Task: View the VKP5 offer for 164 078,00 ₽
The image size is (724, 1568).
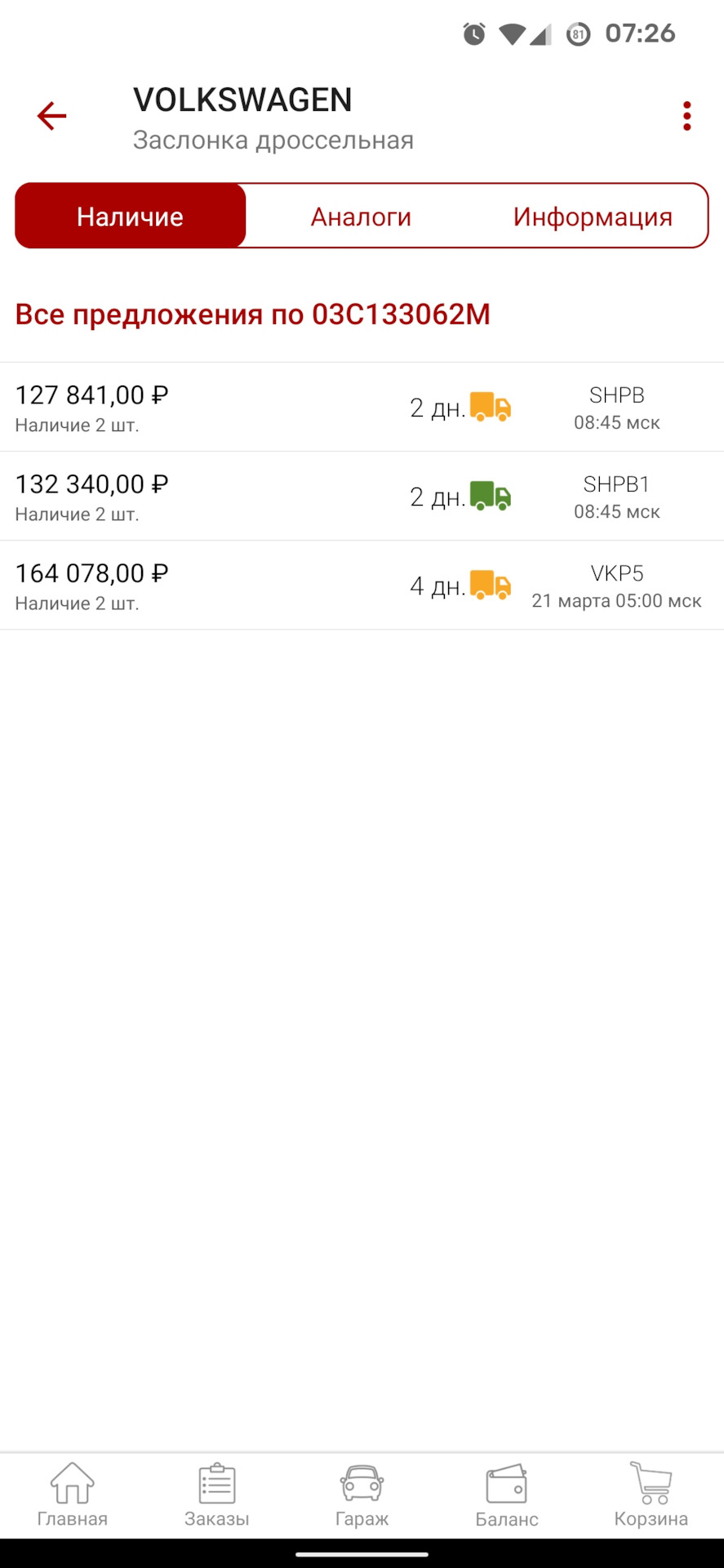Action: tap(362, 585)
